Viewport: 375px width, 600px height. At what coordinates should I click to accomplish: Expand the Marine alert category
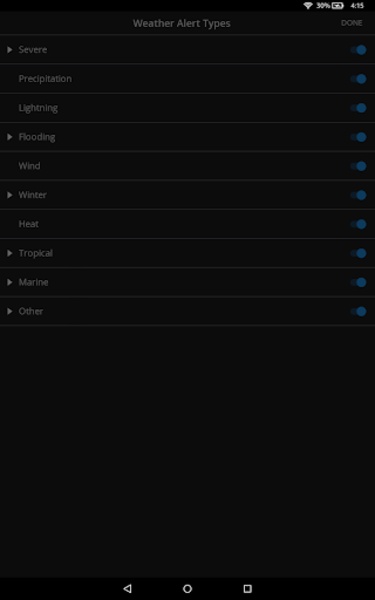[10, 282]
